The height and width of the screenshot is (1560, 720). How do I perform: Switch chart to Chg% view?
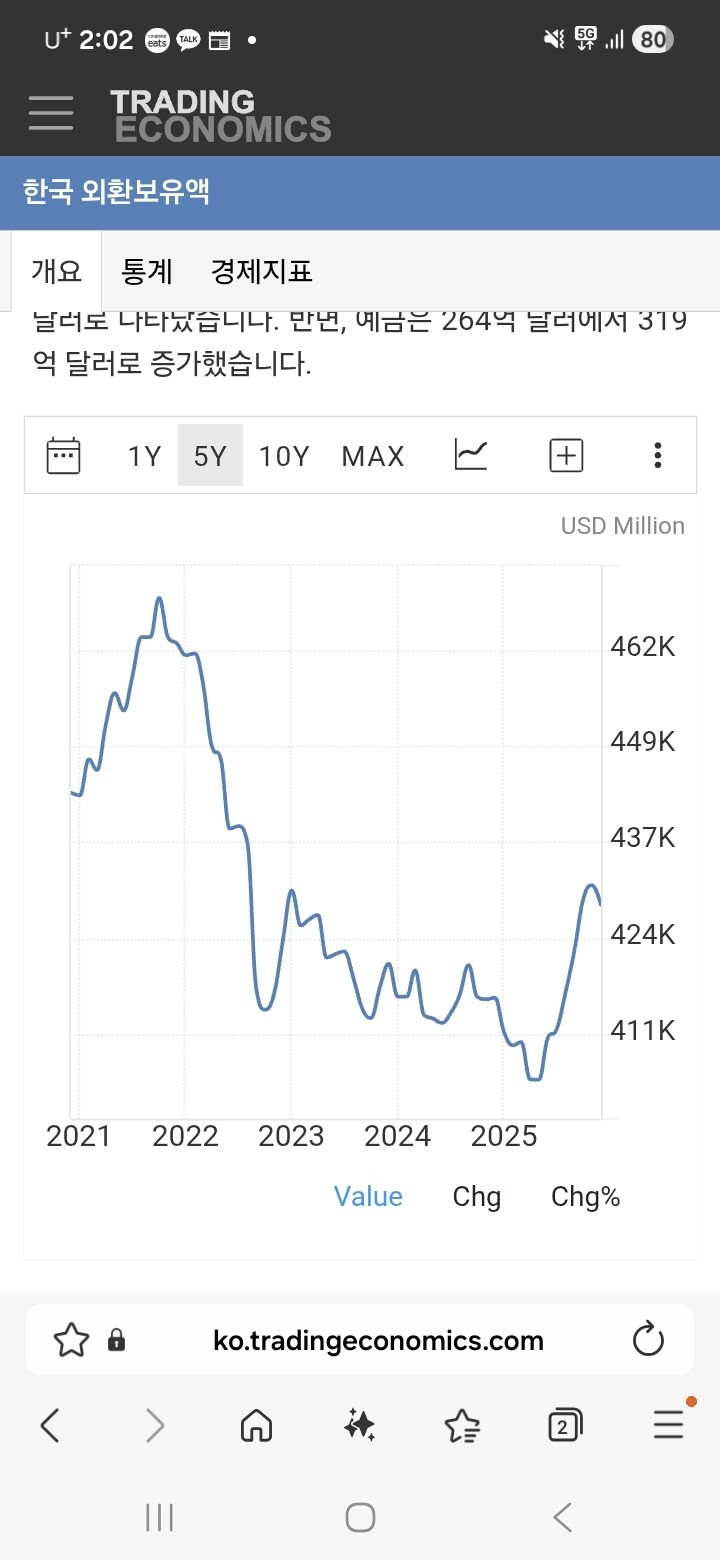(x=585, y=1197)
